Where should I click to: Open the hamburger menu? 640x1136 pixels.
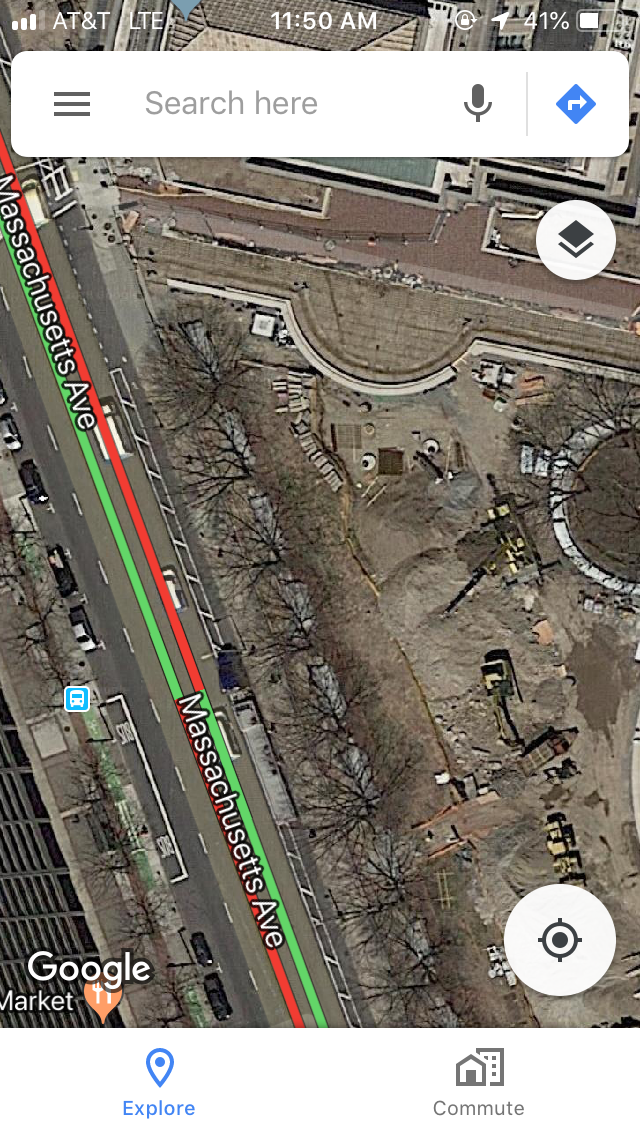(x=72, y=104)
